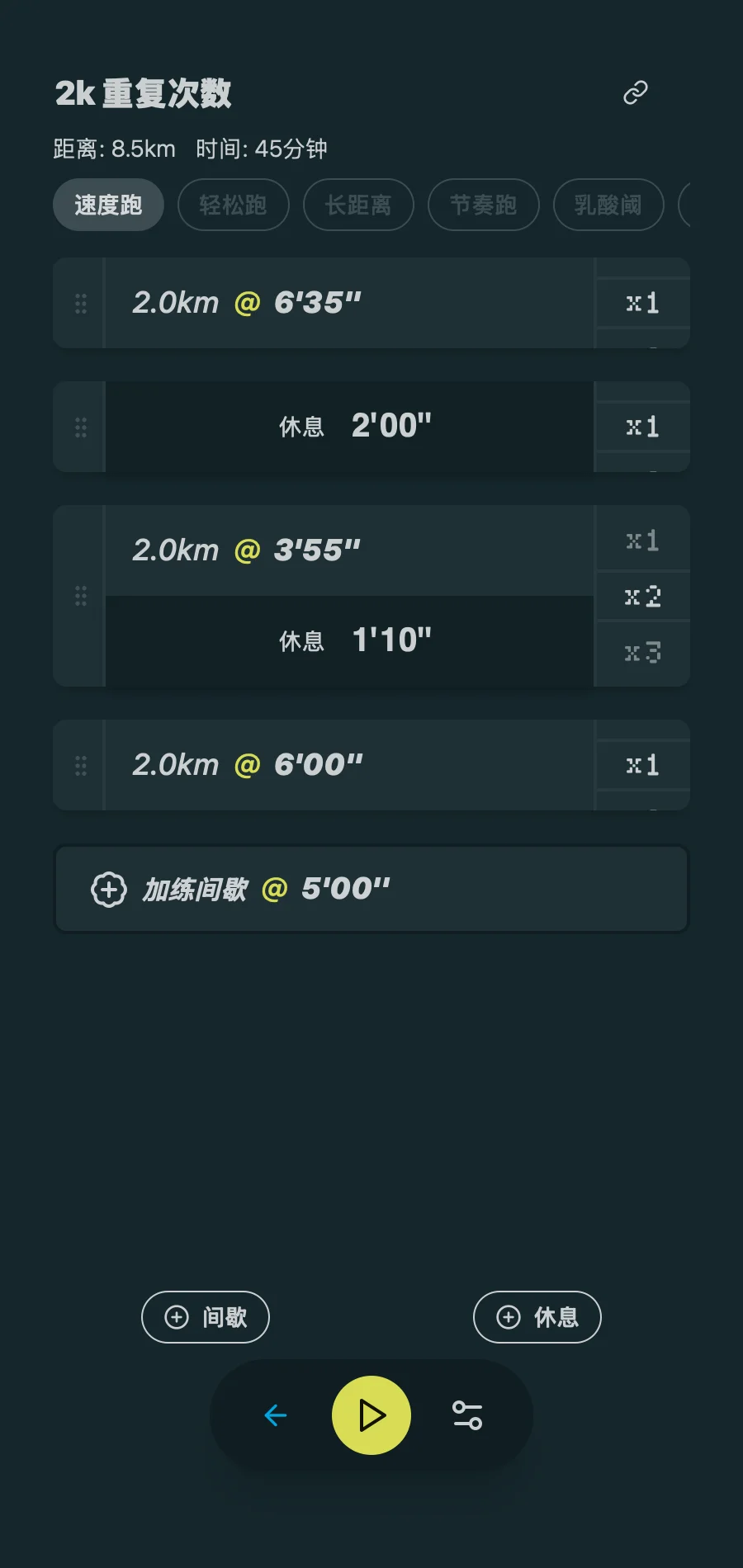
Task: Add an interval with the 间歇 button
Action: (205, 1317)
